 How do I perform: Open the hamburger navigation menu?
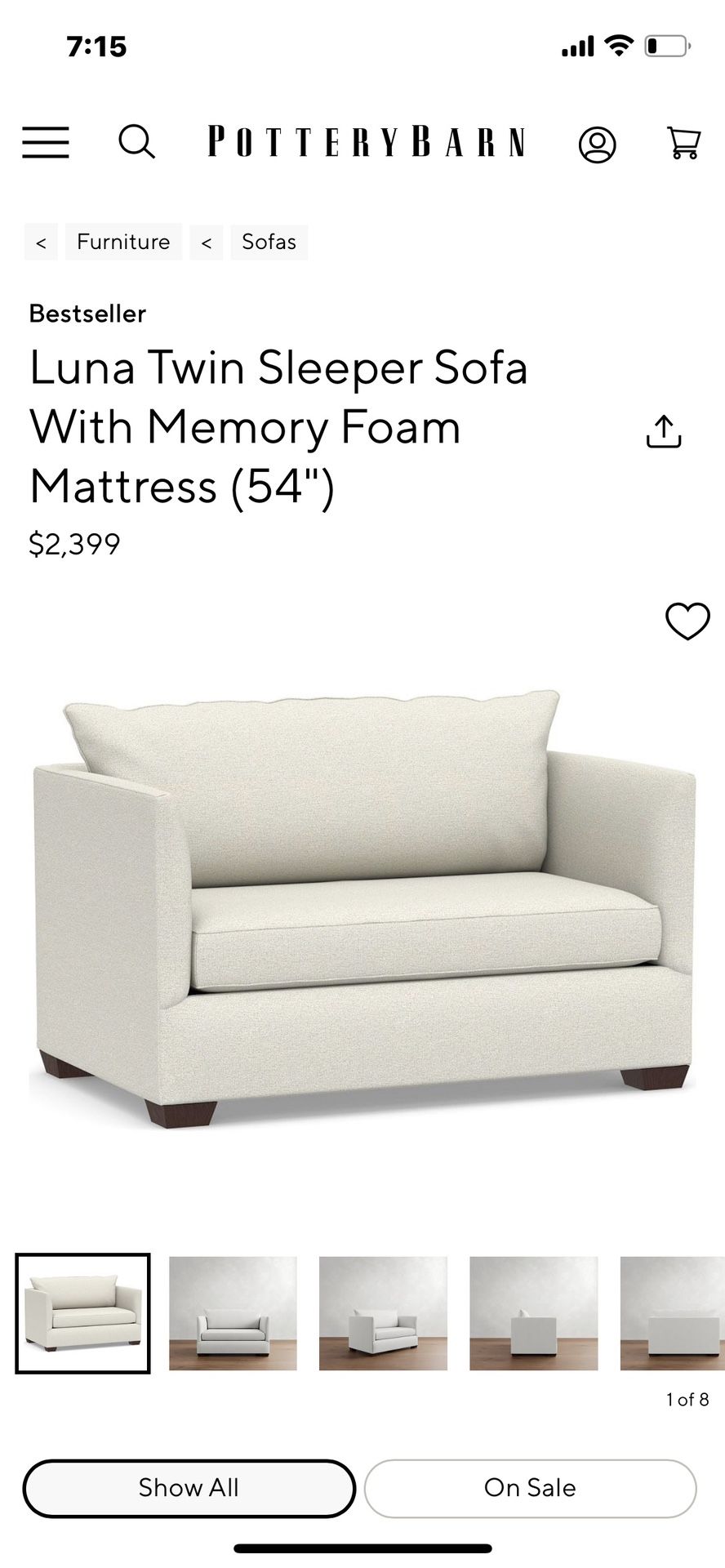pyautogui.click(x=45, y=144)
